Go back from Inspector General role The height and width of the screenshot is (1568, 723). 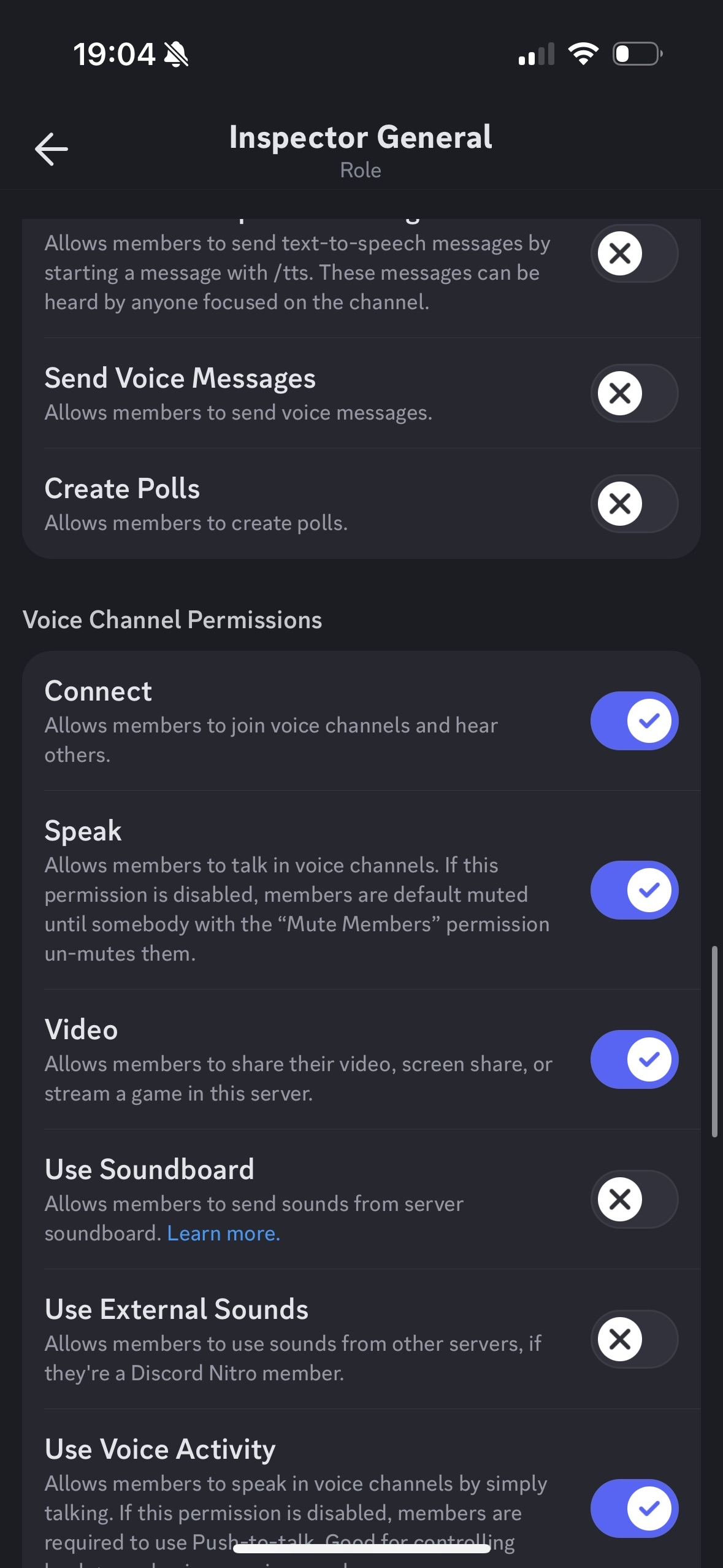point(51,149)
